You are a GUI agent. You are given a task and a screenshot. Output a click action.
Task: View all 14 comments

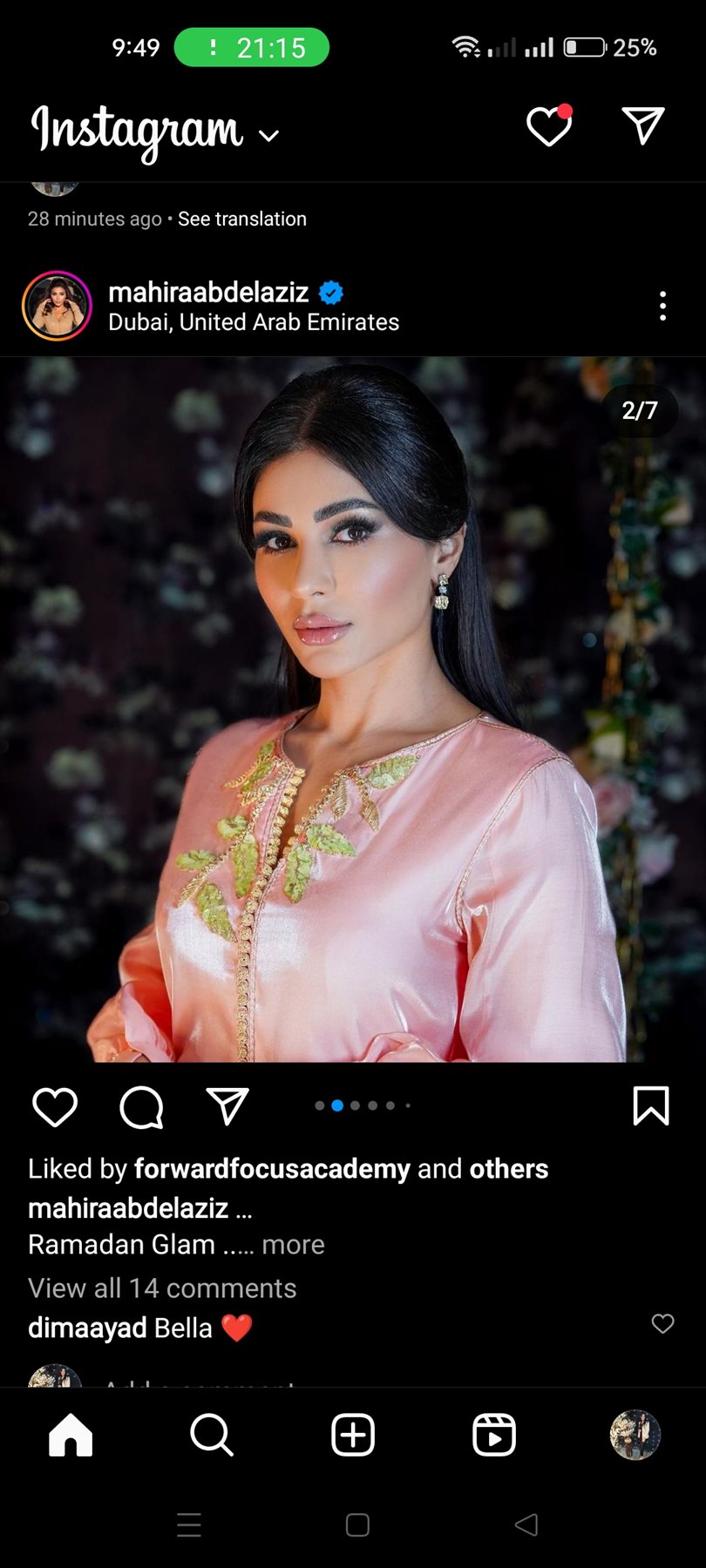click(162, 1288)
